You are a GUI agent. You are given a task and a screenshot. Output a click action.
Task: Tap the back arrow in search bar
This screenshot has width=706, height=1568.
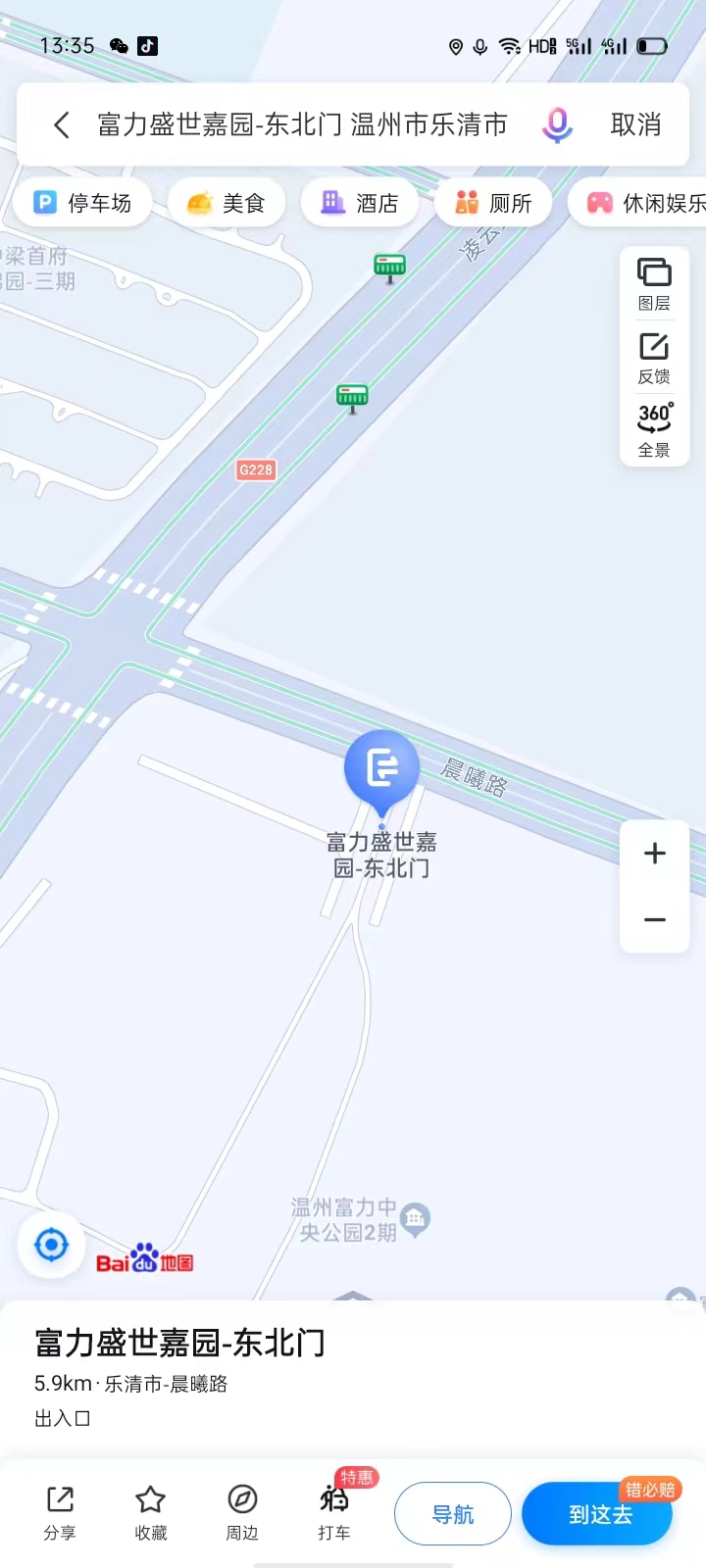tap(62, 124)
